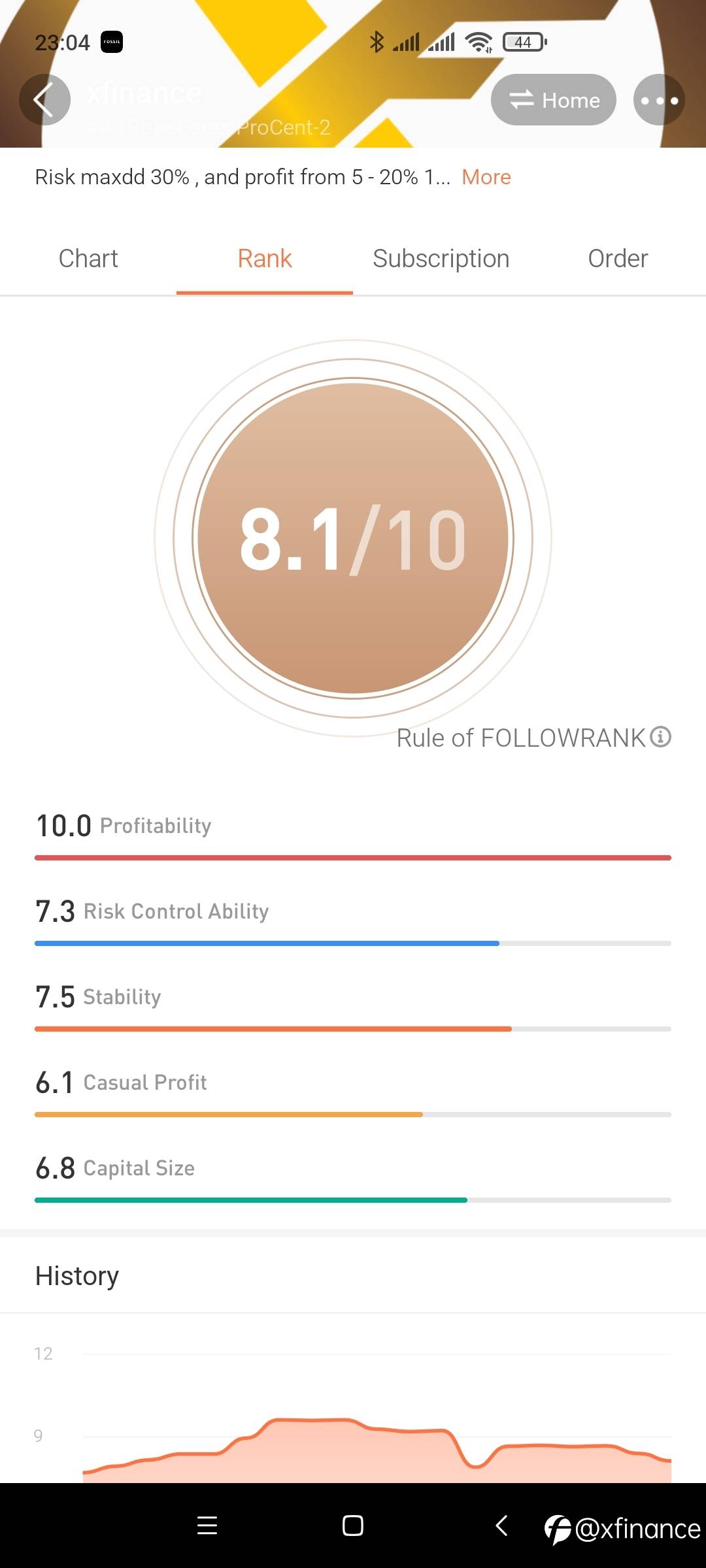This screenshot has width=706, height=1568.
Task: Tap the system back button
Action: (x=501, y=1526)
